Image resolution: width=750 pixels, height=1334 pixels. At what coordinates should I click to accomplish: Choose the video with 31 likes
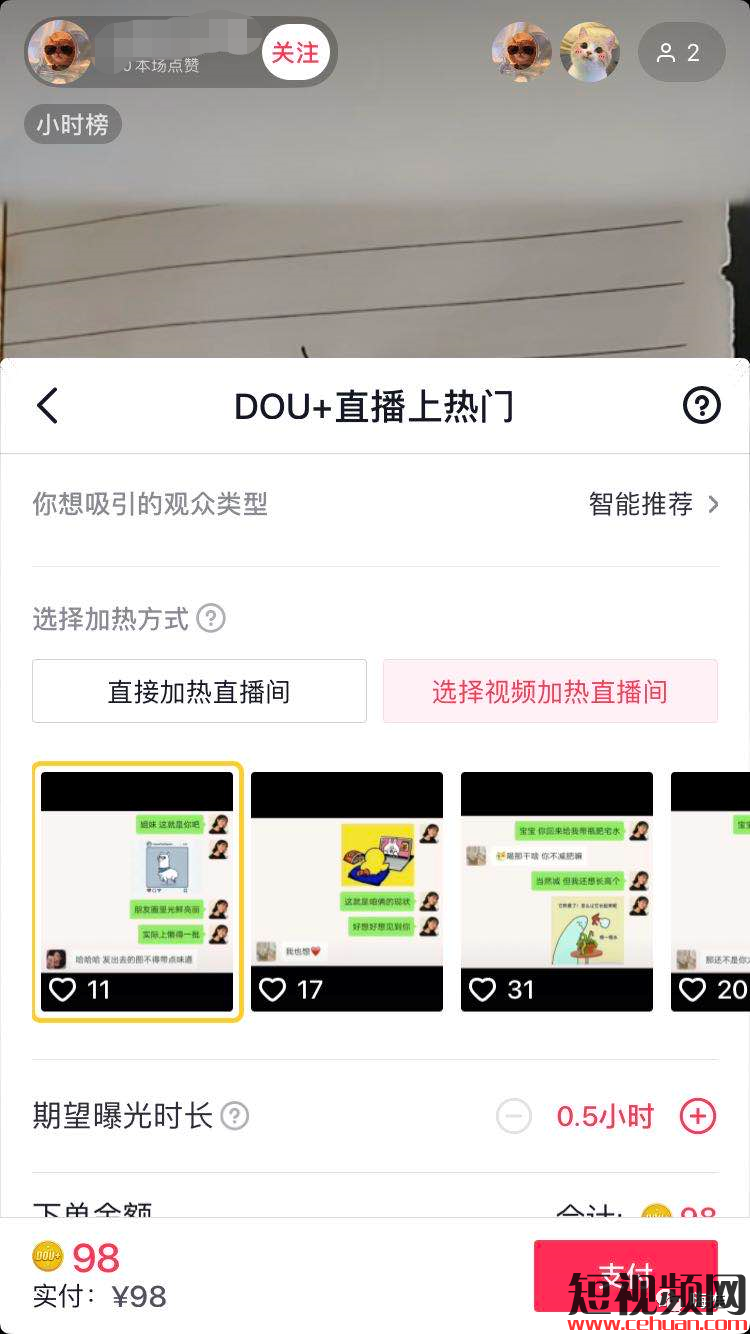coord(557,891)
